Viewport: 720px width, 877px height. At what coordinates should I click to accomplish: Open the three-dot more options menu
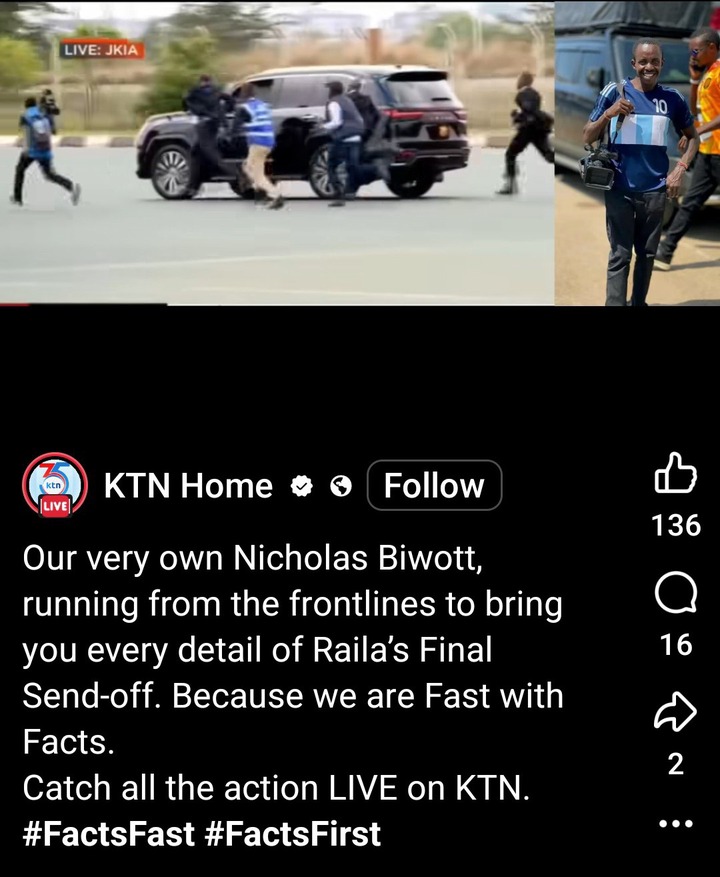point(676,825)
